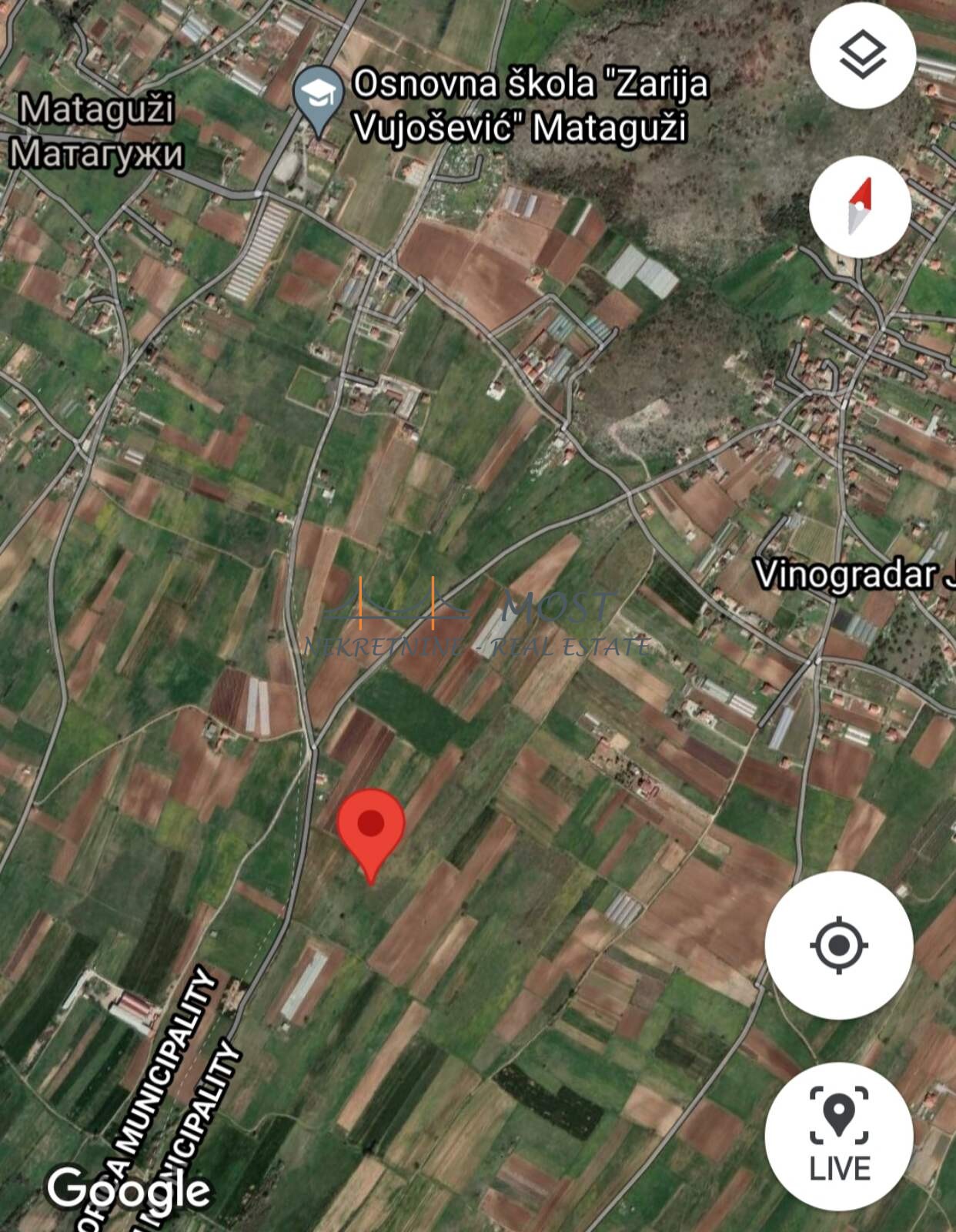Tap the compass to reset north
This screenshot has height=1232, width=956.
coord(860,206)
